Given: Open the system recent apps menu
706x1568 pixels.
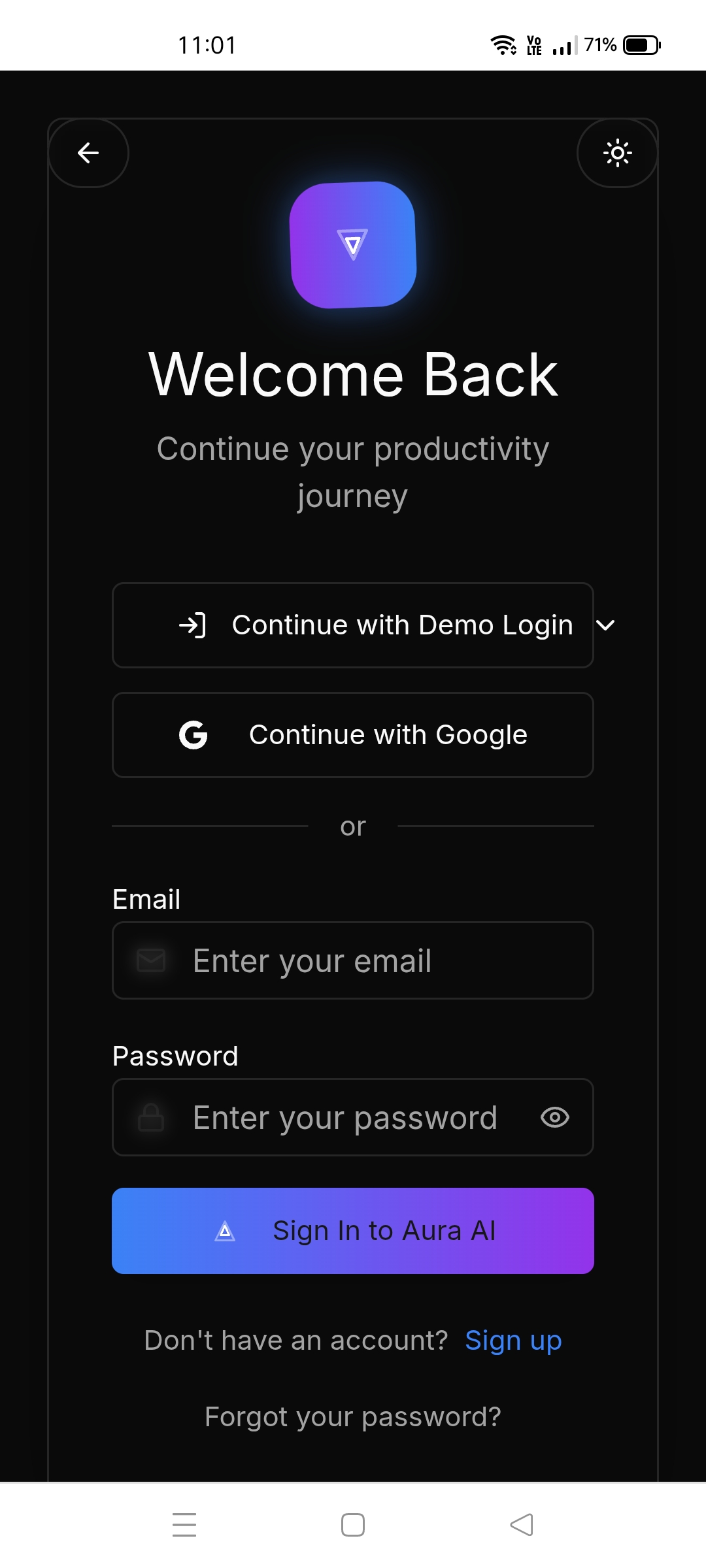Looking at the screenshot, I should [184, 1525].
